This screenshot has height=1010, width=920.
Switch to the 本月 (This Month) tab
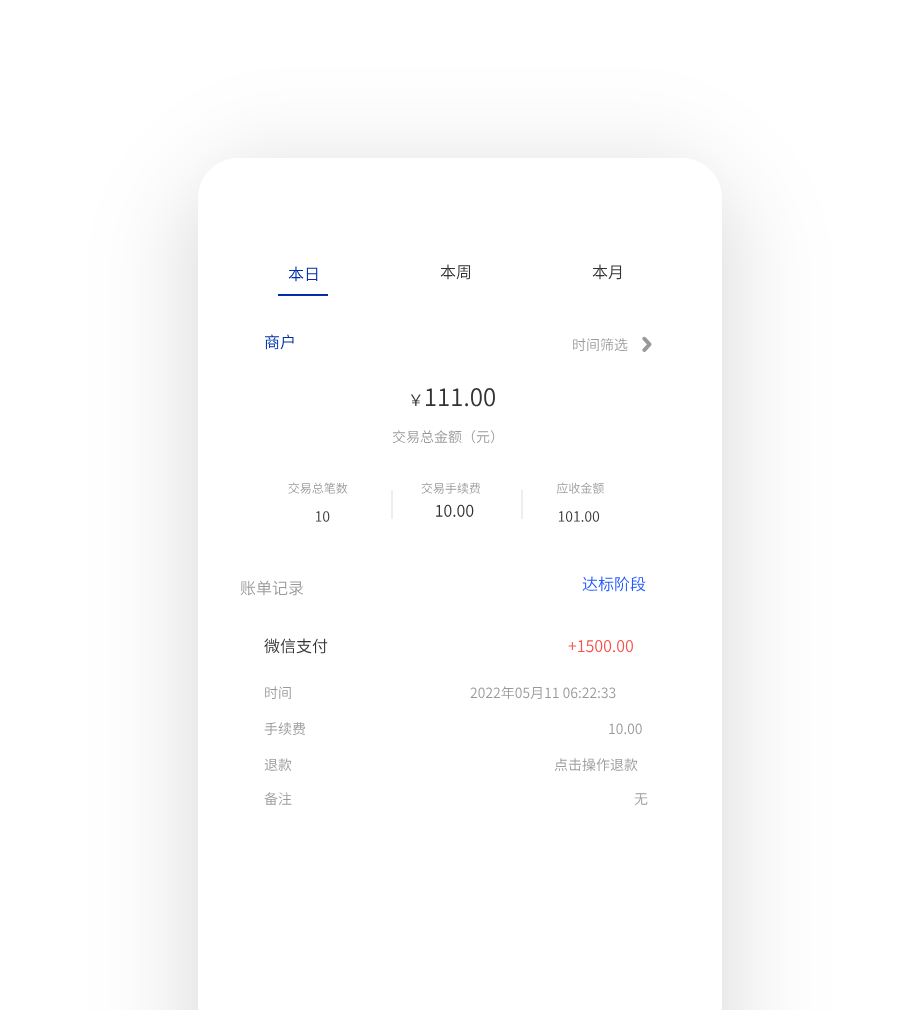pos(608,272)
